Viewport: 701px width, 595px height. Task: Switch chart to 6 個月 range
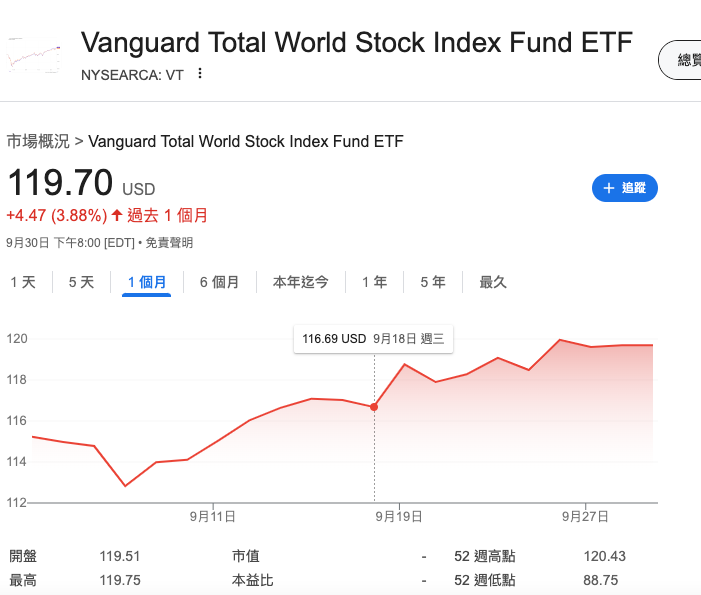pos(219,282)
